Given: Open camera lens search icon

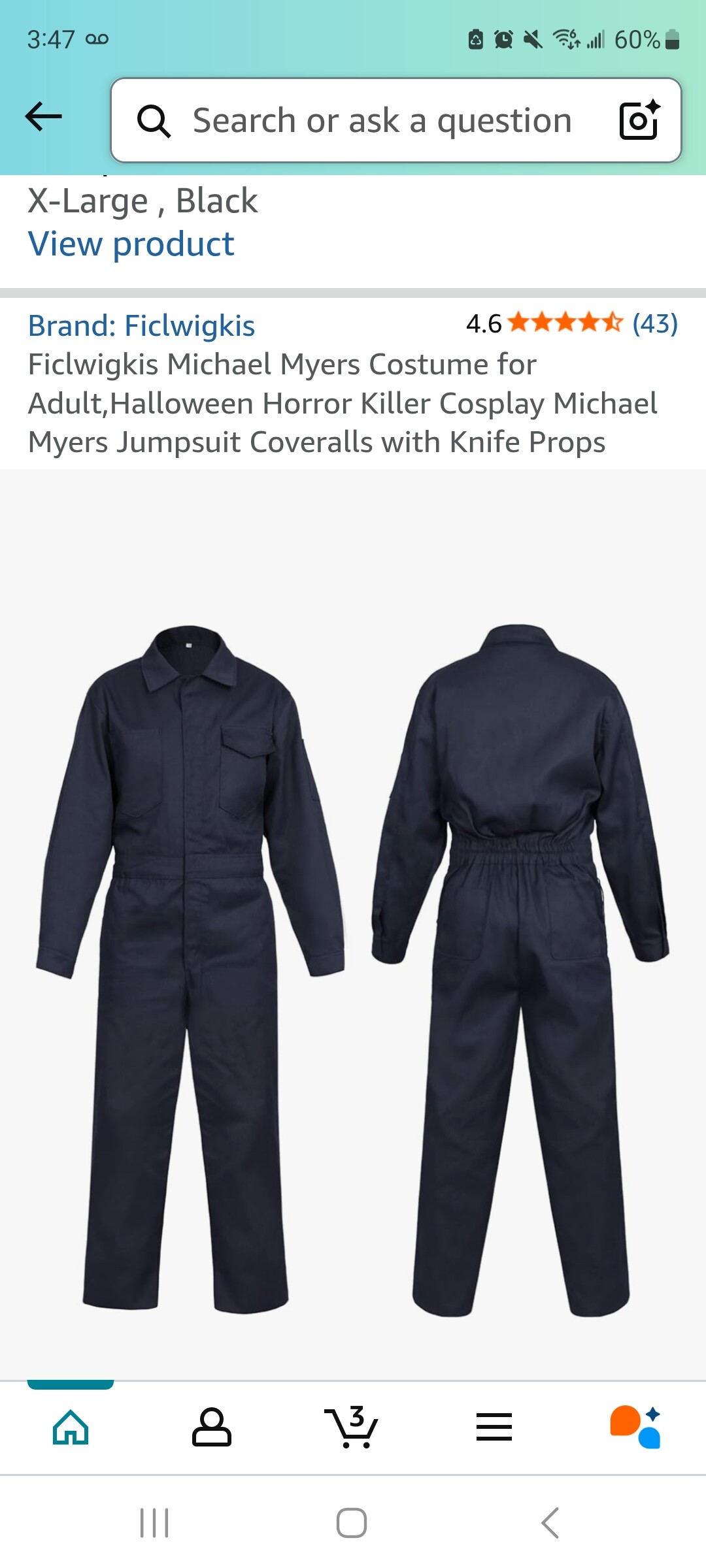Looking at the screenshot, I should [639, 120].
